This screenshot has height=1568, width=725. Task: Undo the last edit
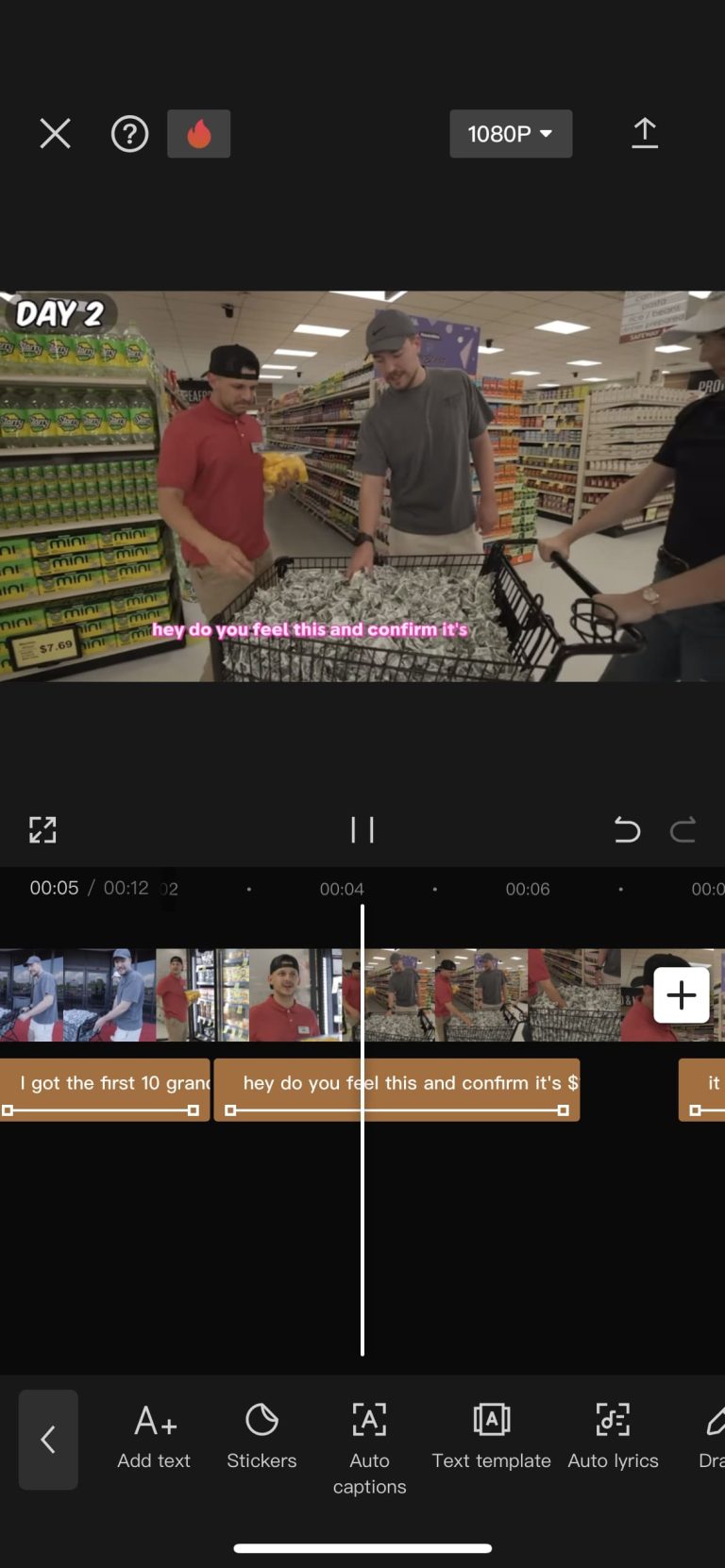626,829
